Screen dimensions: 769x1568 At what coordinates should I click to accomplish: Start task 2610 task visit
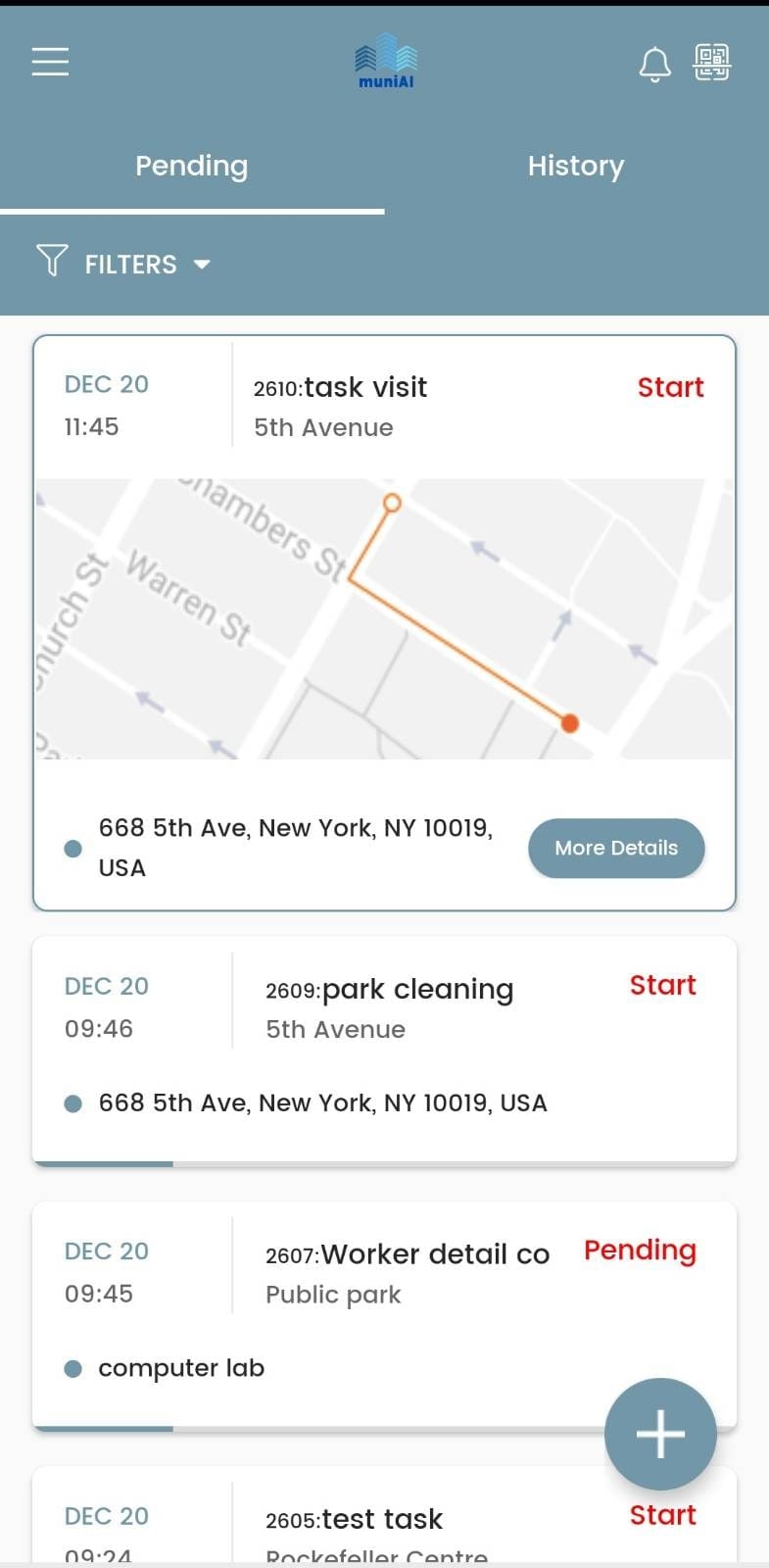click(670, 387)
